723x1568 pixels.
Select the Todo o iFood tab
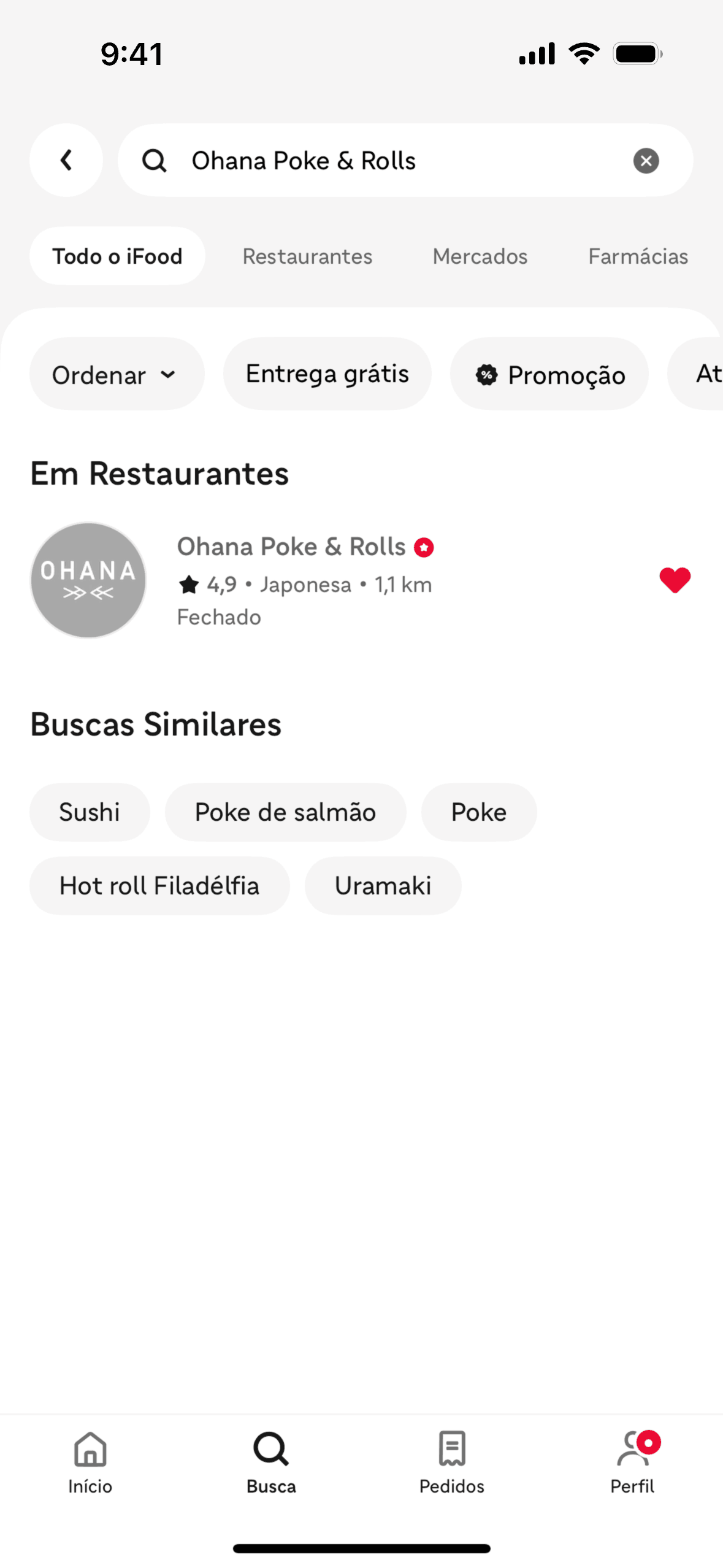[x=117, y=256]
